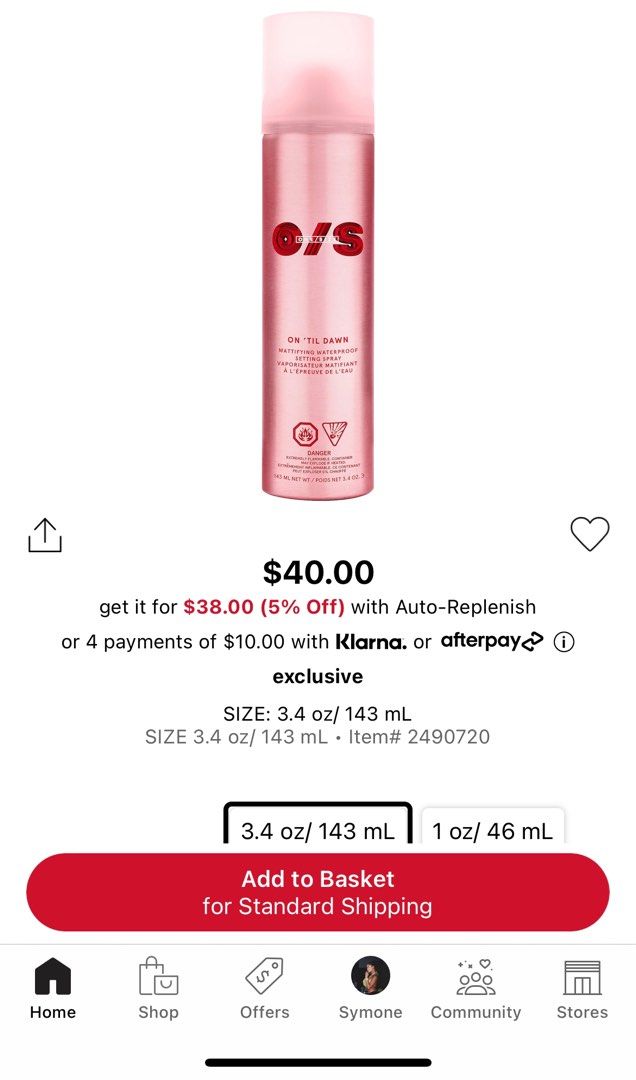The height and width of the screenshot is (1080, 636).
Task: Switch to the Community tab
Action: [x=476, y=989]
